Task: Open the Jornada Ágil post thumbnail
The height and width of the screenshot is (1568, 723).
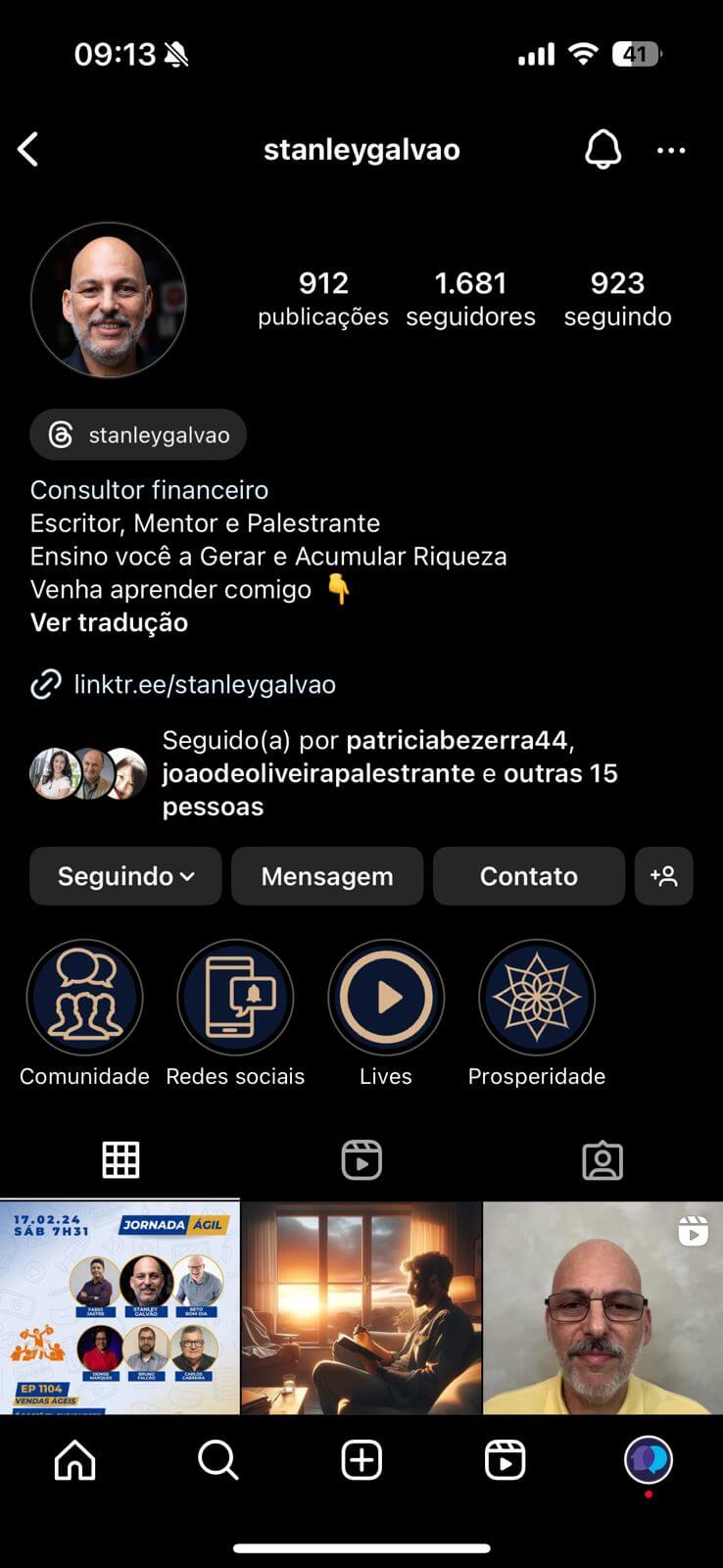Action: coord(120,1307)
